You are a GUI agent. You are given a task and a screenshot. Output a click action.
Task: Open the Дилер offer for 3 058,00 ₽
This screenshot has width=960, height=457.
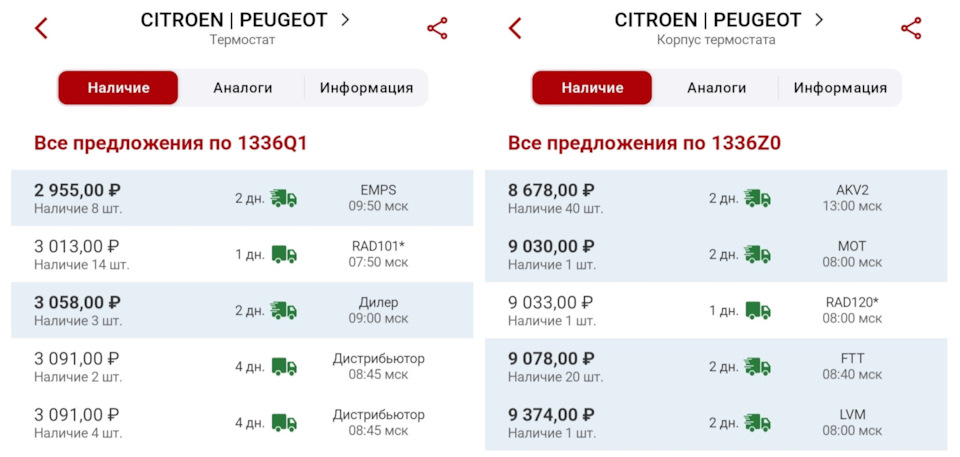click(x=242, y=310)
